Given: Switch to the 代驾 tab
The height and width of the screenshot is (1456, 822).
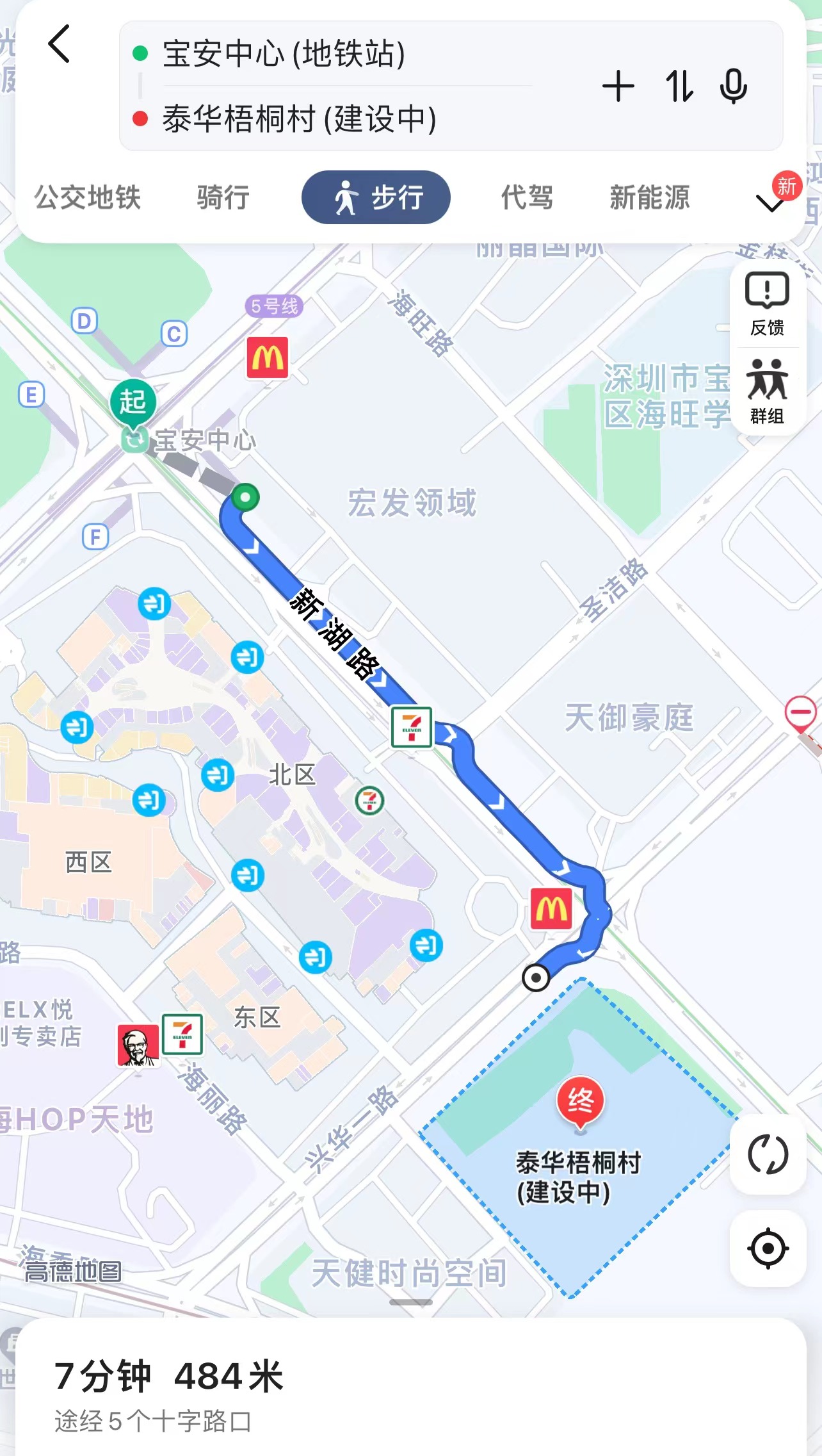Looking at the screenshot, I should [527, 197].
